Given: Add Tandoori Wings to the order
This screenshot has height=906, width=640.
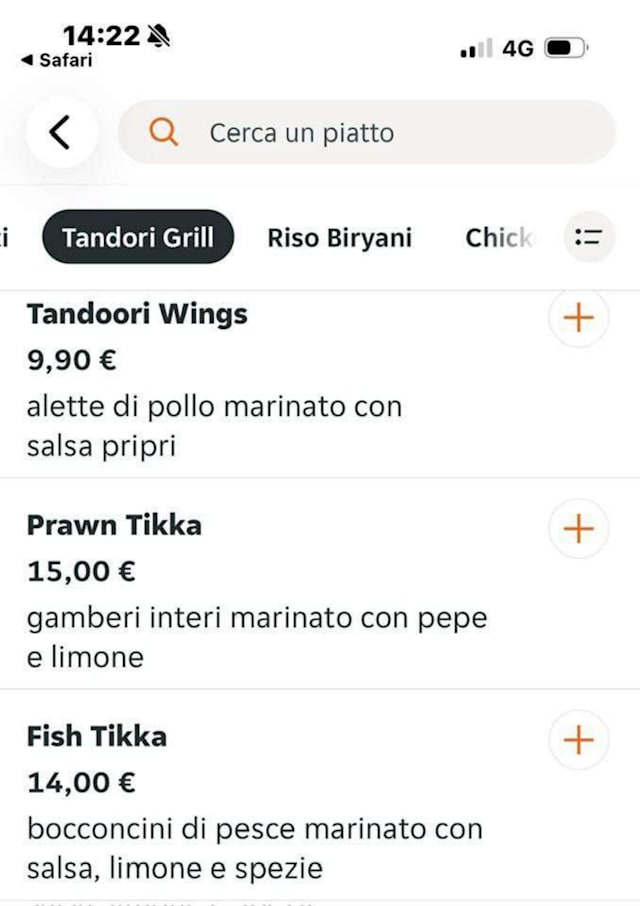Looking at the screenshot, I should pos(578,318).
